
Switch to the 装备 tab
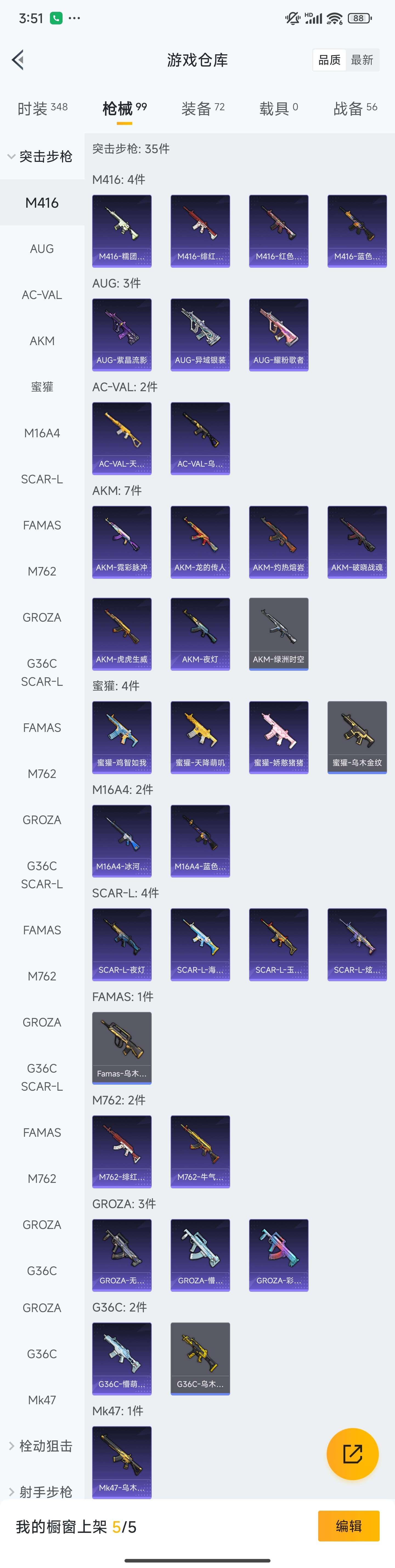[203, 108]
